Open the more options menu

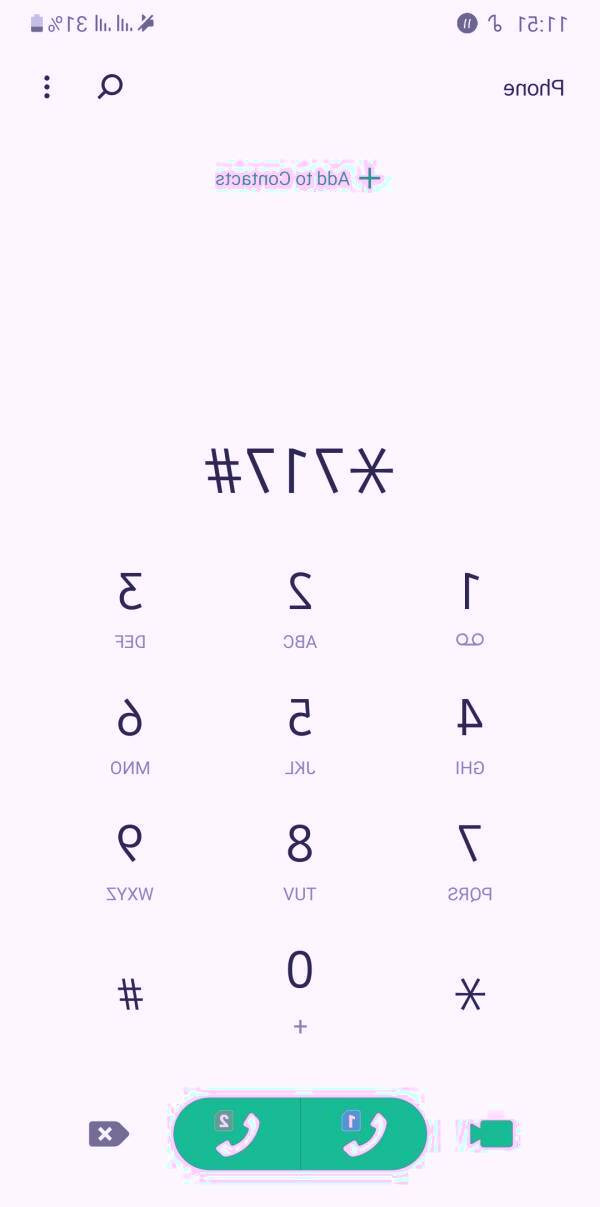47,87
